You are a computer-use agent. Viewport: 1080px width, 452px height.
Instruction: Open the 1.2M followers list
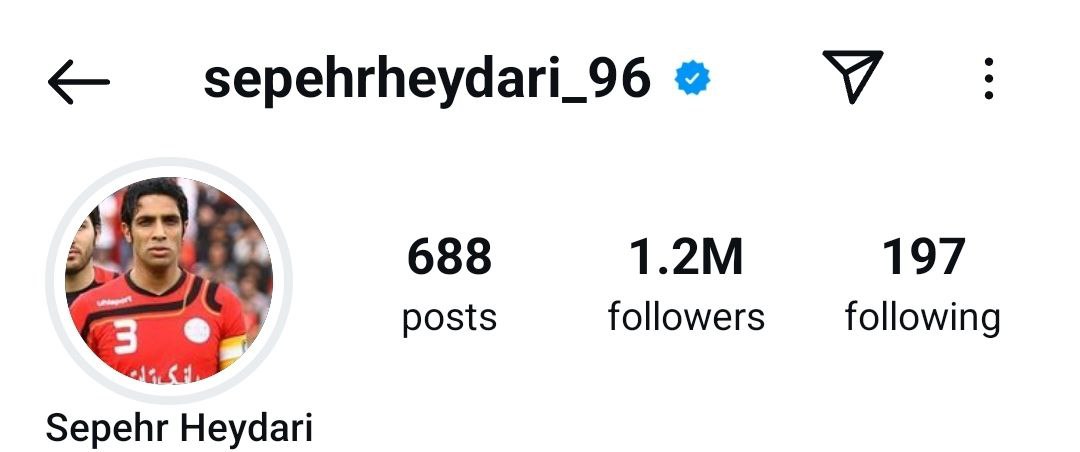coord(686,285)
